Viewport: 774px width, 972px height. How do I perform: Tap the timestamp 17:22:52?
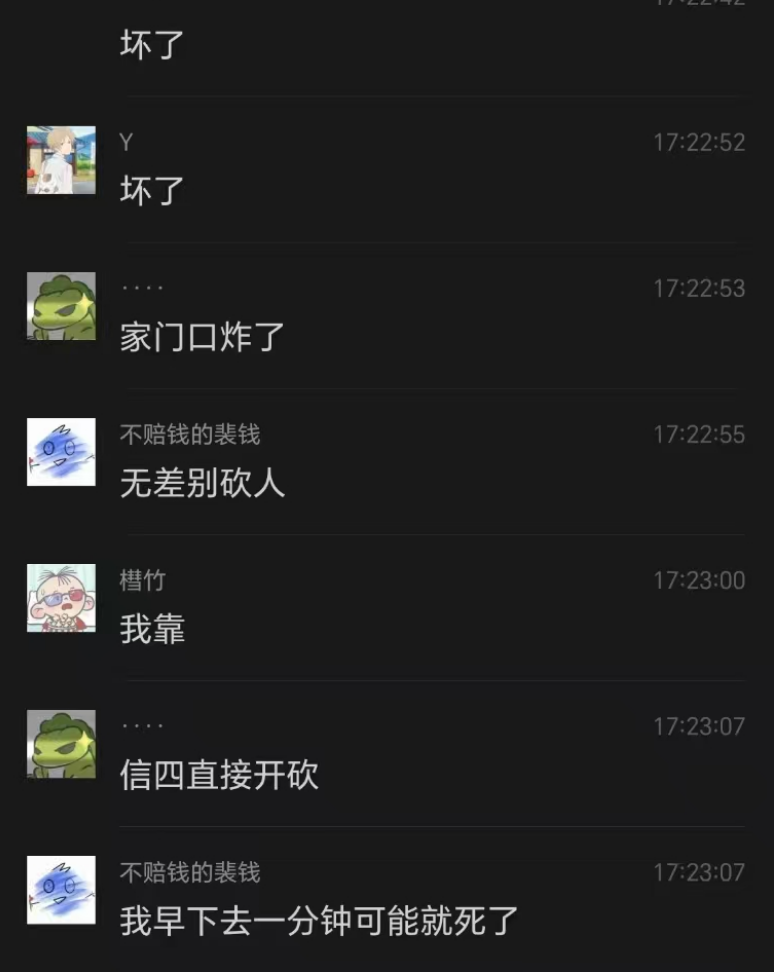pyautogui.click(x=702, y=143)
